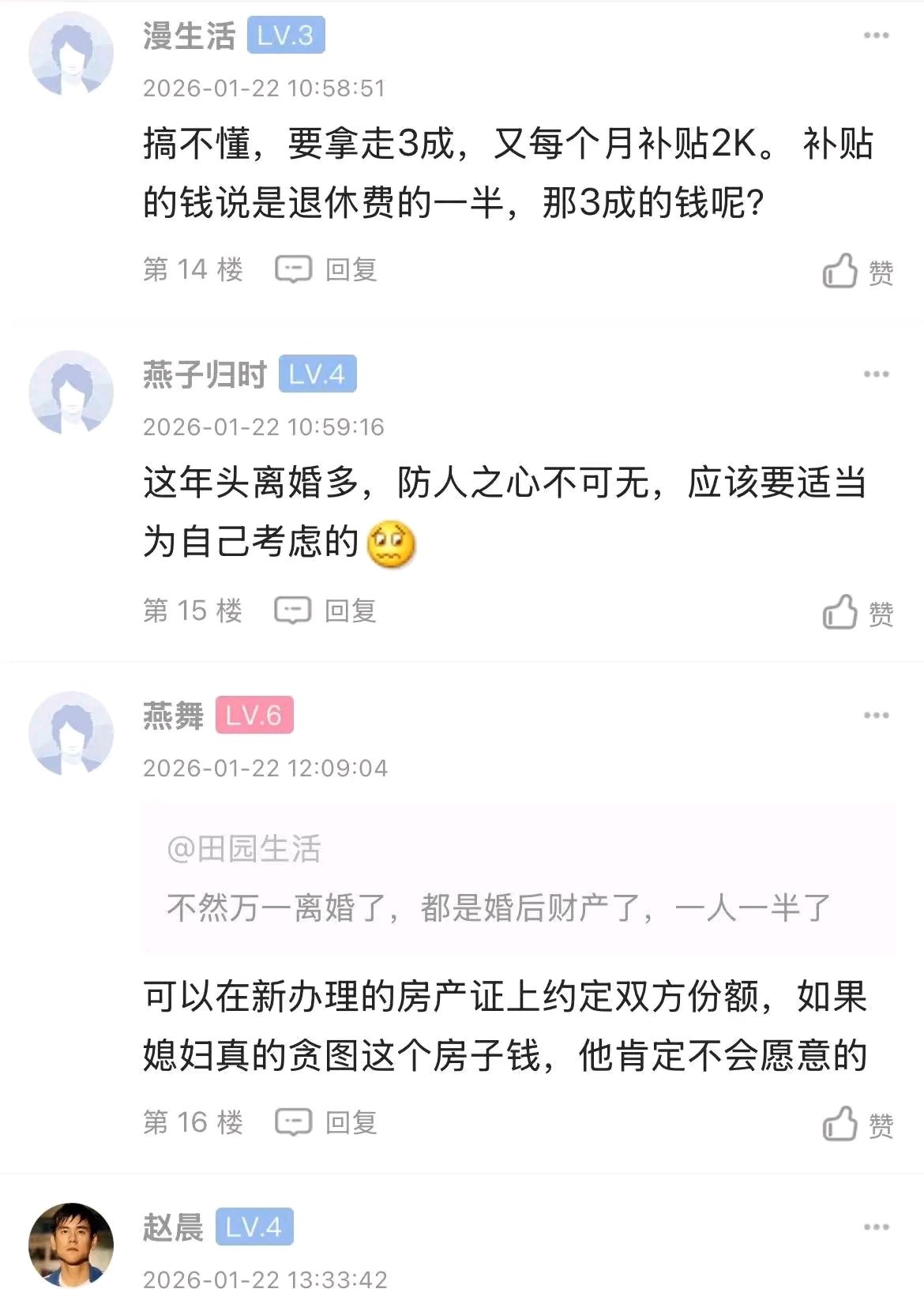924x1300 pixels.
Task: Open overflow menu on 赵晨's comment
Action: click(x=876, y=1227)
